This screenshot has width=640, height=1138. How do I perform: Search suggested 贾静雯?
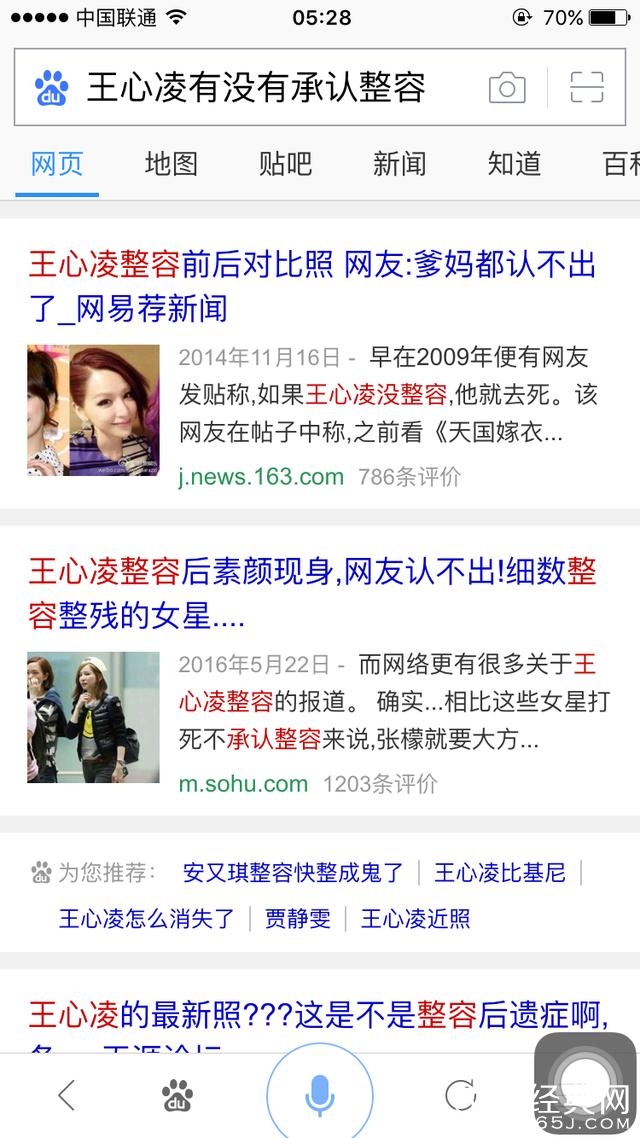[297, 919]
